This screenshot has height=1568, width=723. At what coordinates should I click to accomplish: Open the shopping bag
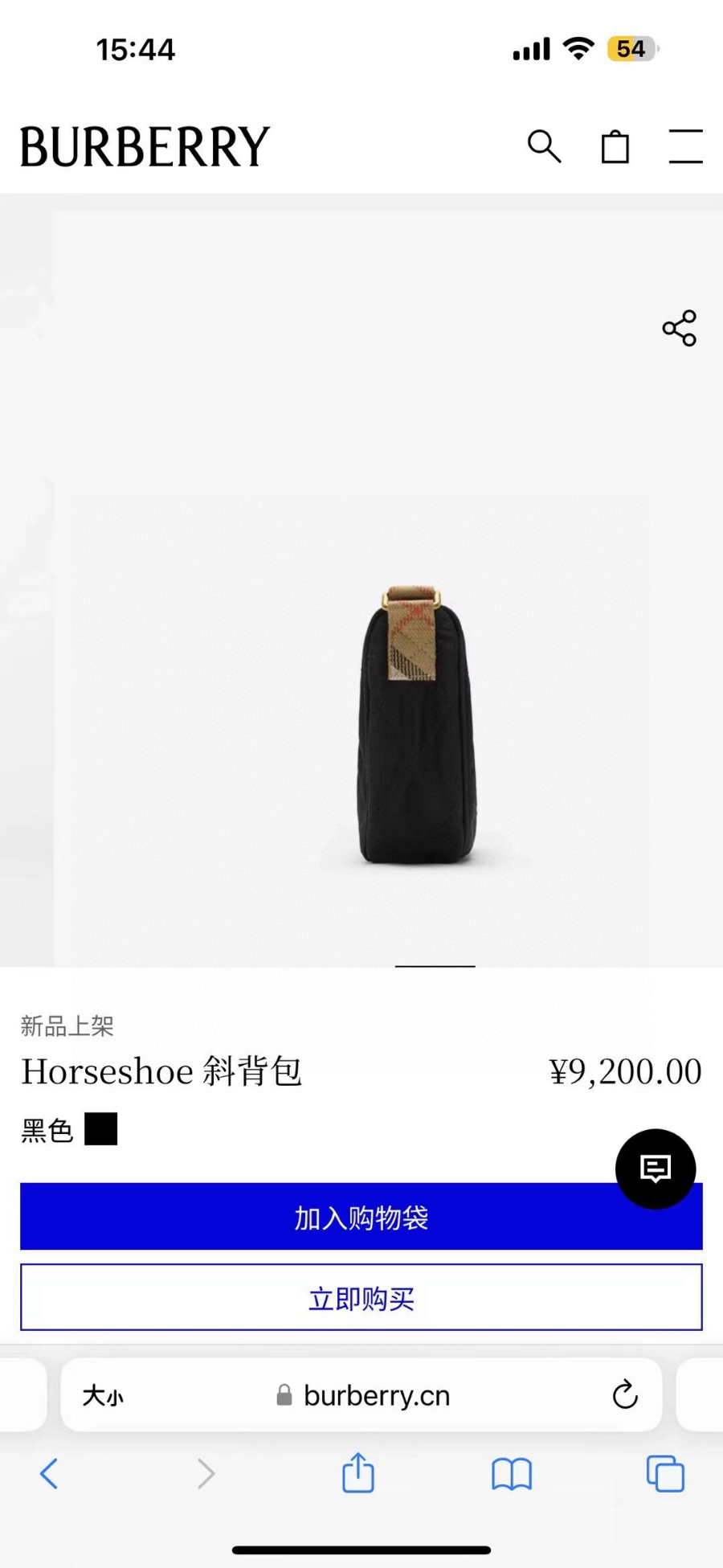(x=615, y=146)
